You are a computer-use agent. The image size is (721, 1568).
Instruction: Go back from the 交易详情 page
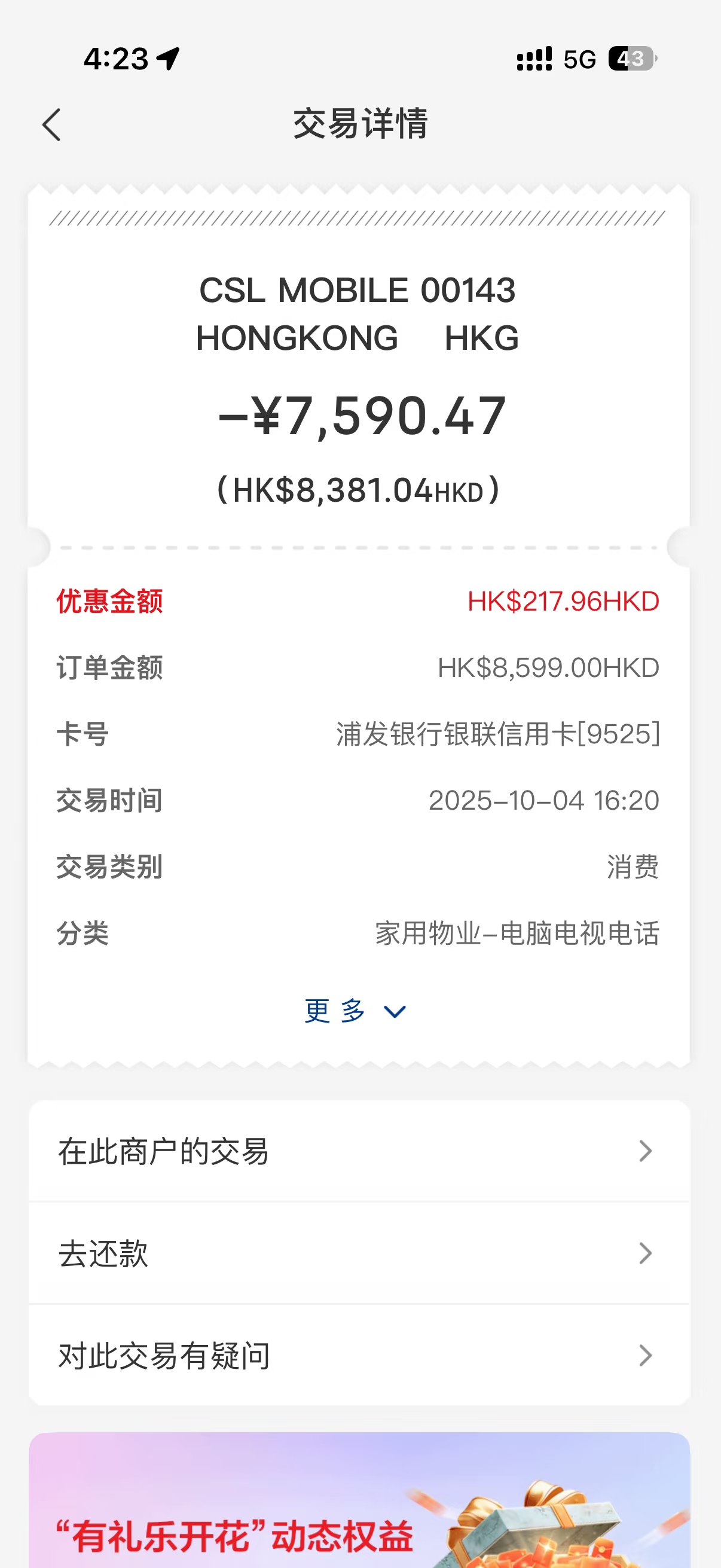point(52,125)
